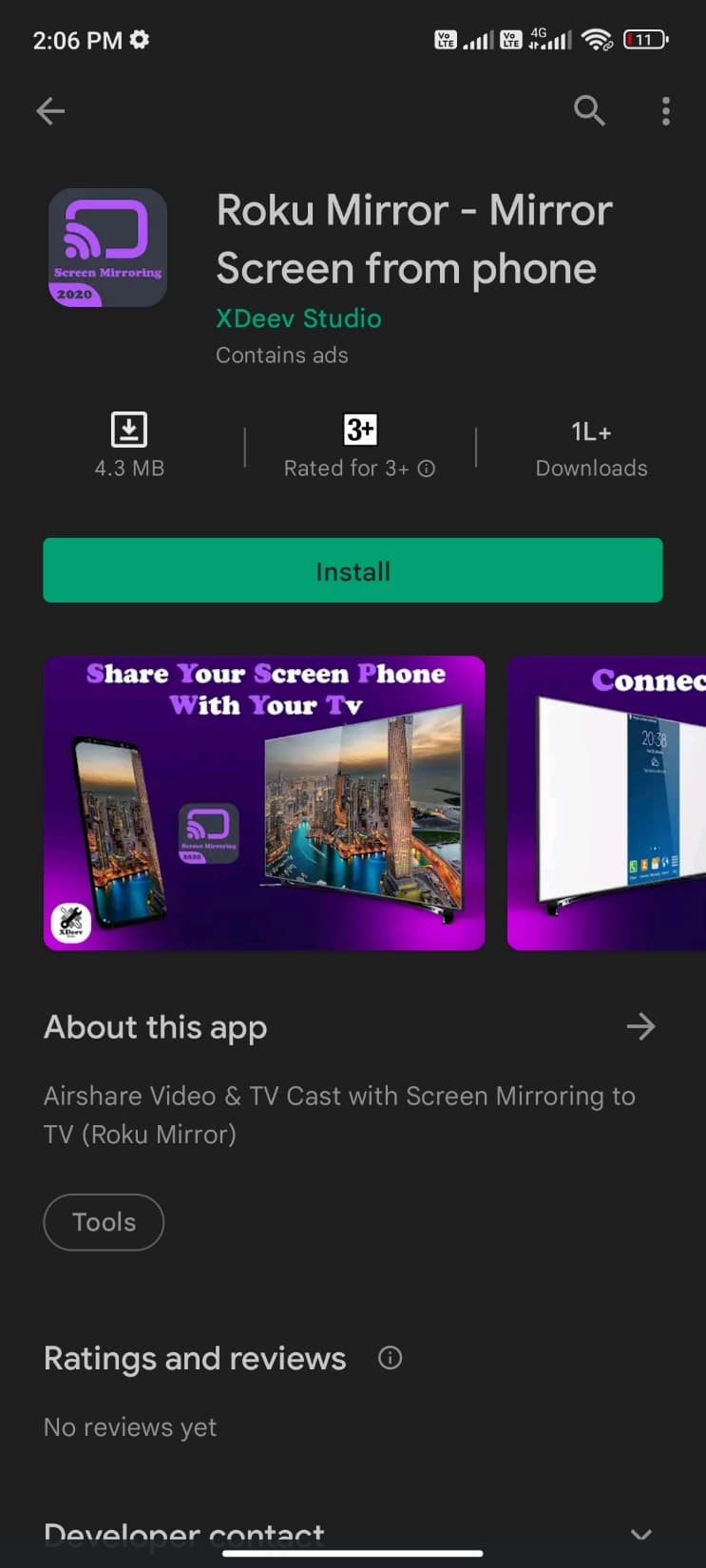Open the three-dot overflow menu

click(665, 111)
